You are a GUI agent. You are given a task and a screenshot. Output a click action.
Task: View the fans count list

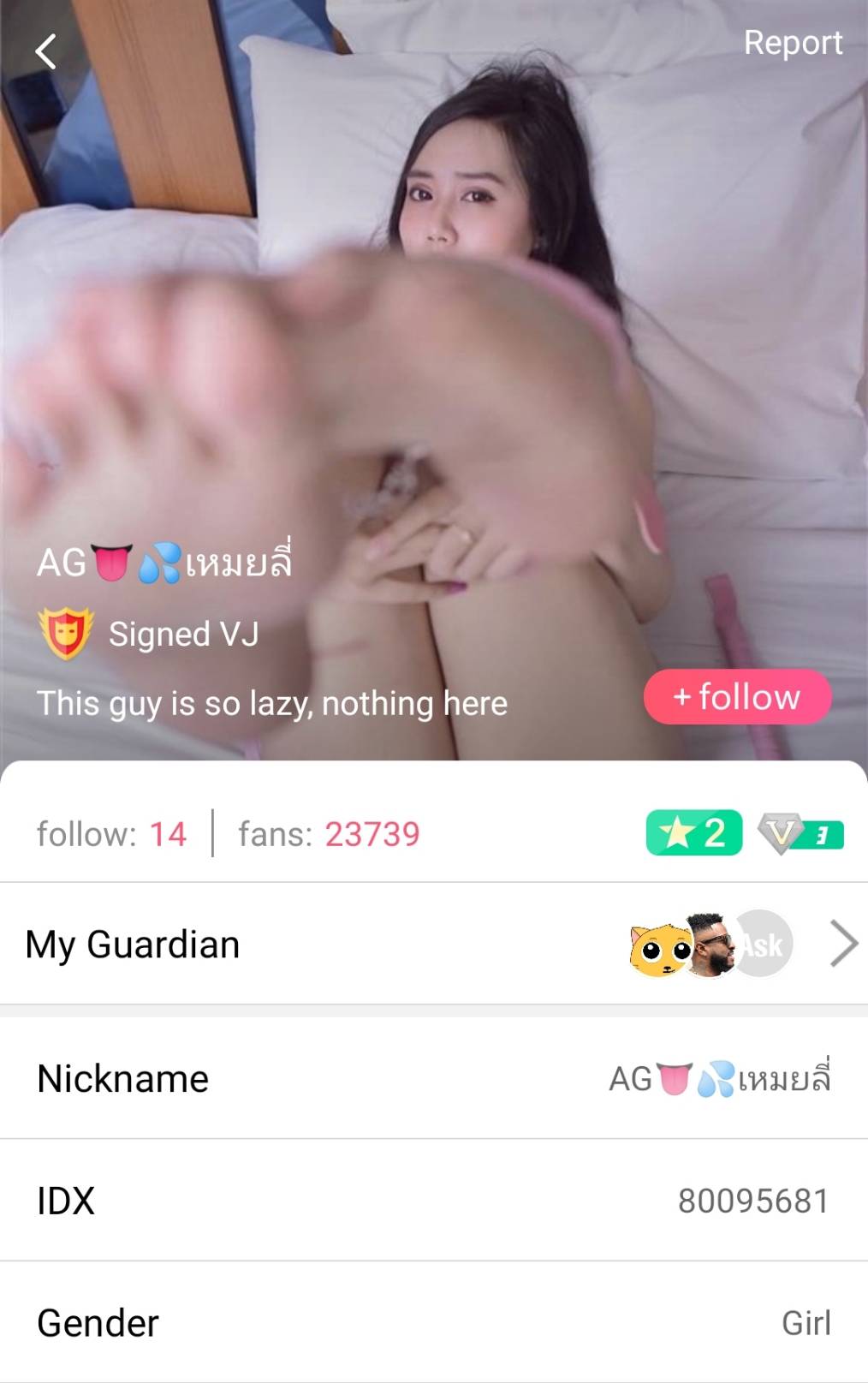pyautogui.click(x=329, y=834)
